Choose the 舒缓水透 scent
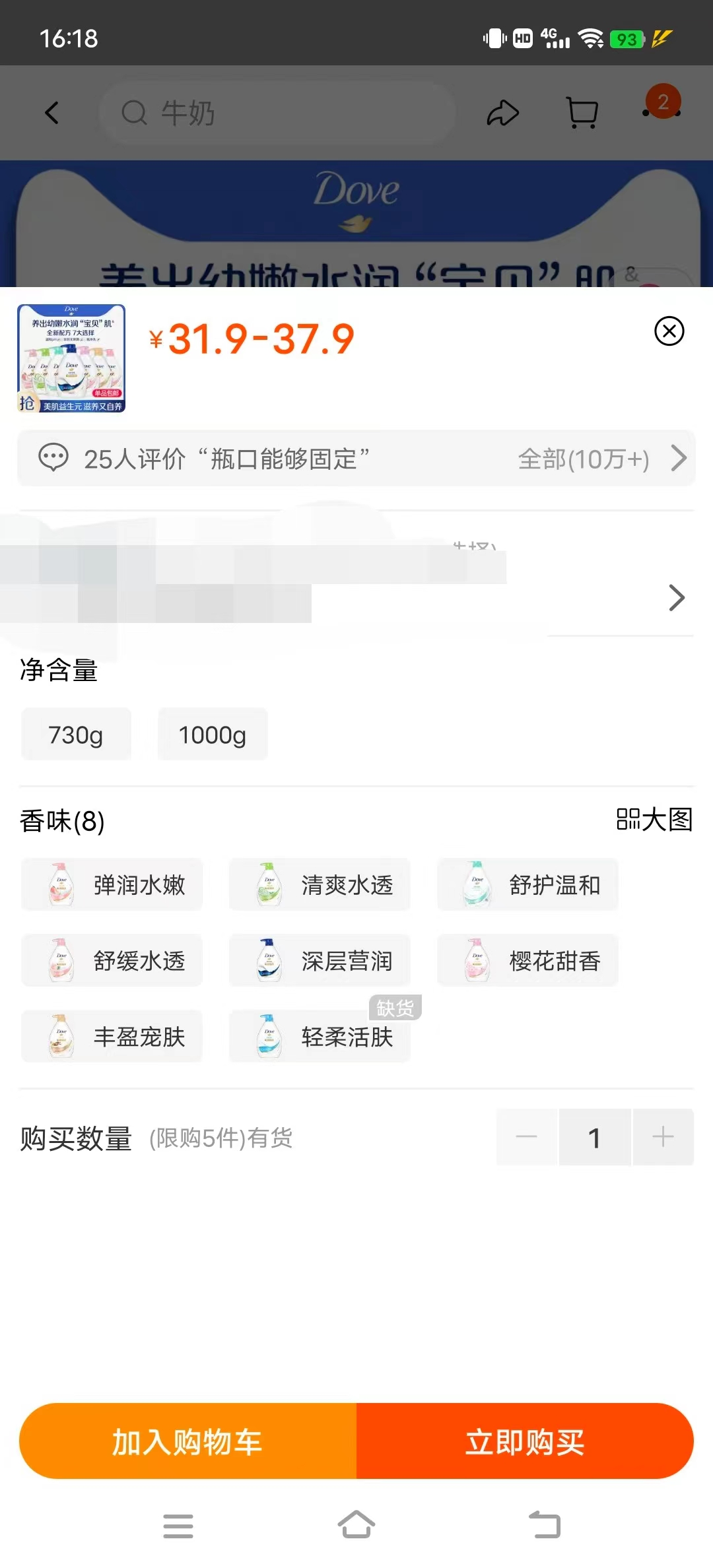 tap(112, 961)
